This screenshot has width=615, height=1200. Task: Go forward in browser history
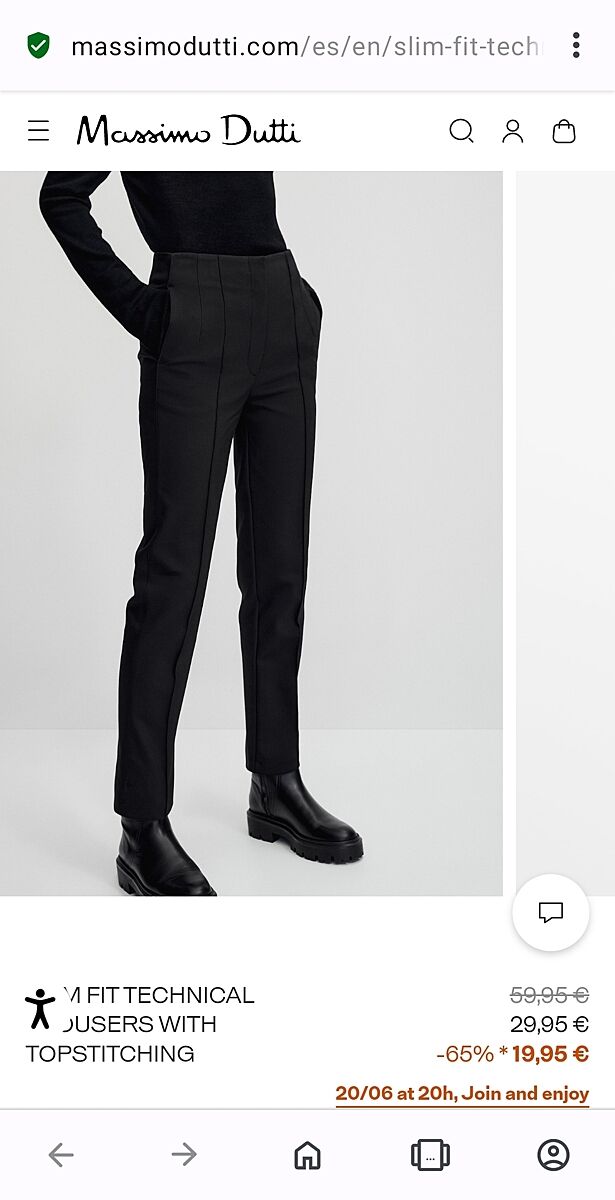point(184,1155)
